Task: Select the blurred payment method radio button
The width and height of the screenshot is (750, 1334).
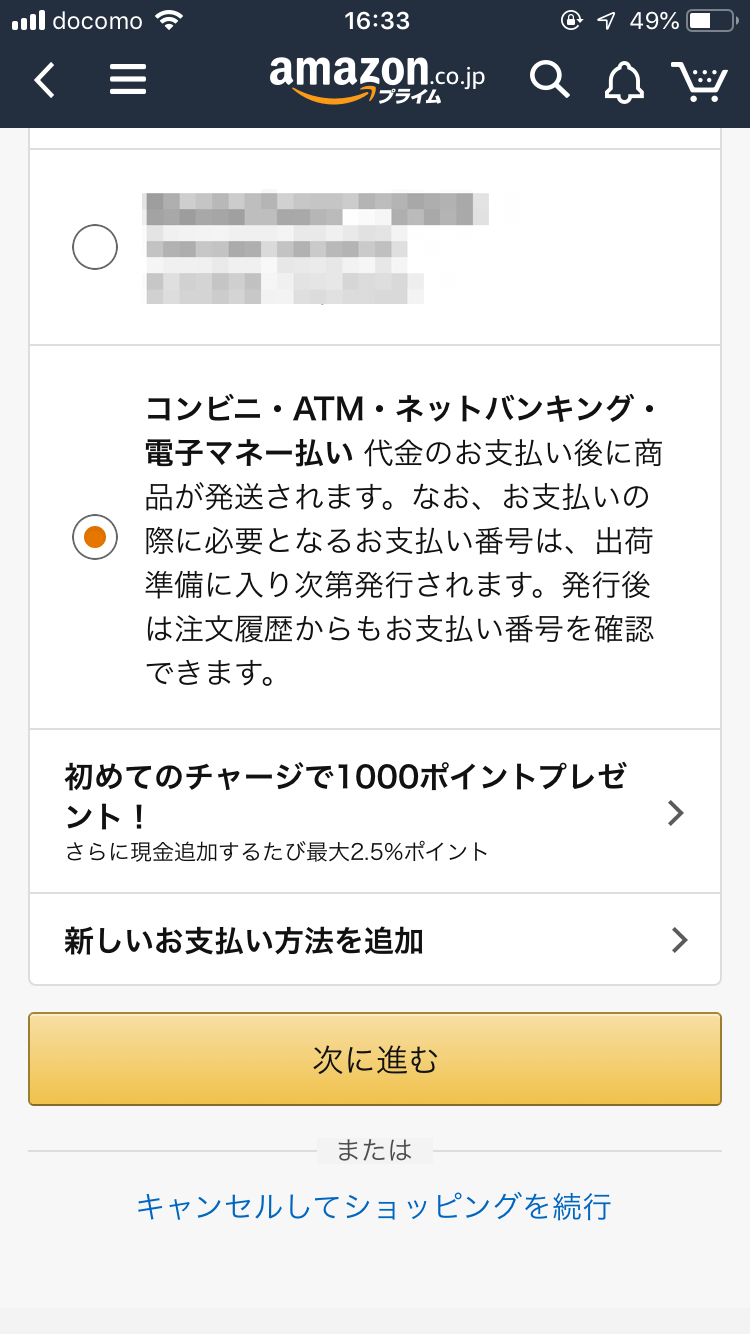Action: click(95, 247)
